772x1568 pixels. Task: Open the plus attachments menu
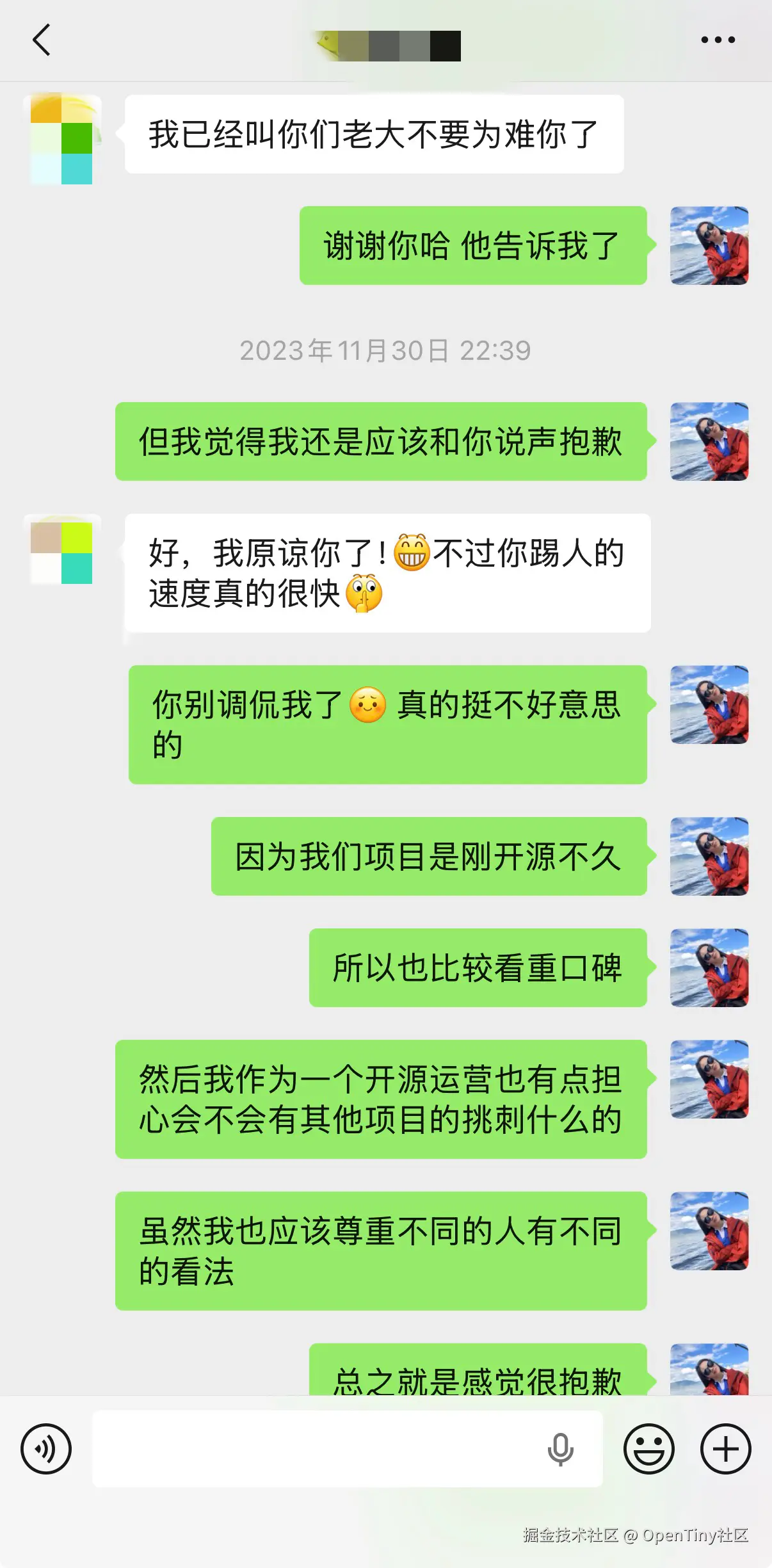[725, 1448]
